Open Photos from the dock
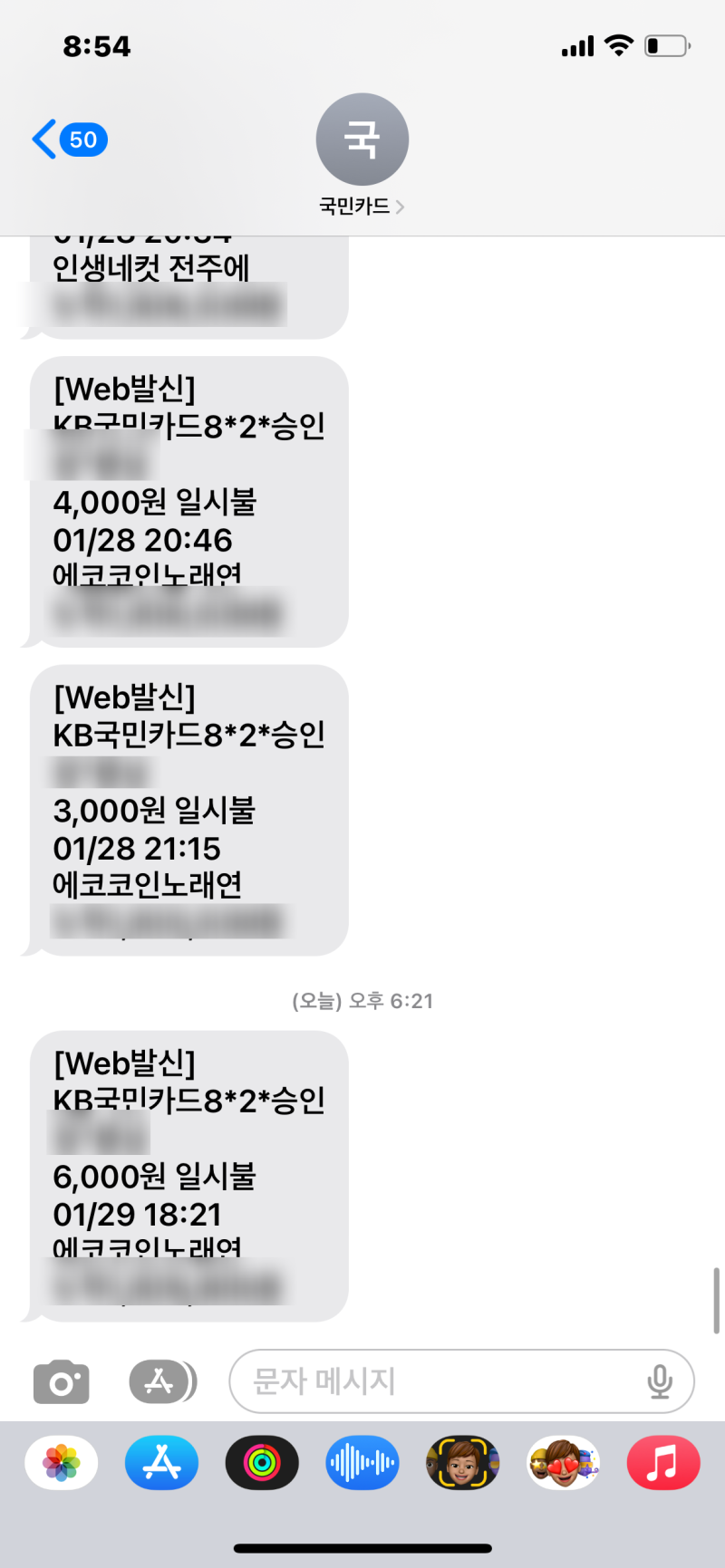725x1568 pixels. (x=61, y=1462)
